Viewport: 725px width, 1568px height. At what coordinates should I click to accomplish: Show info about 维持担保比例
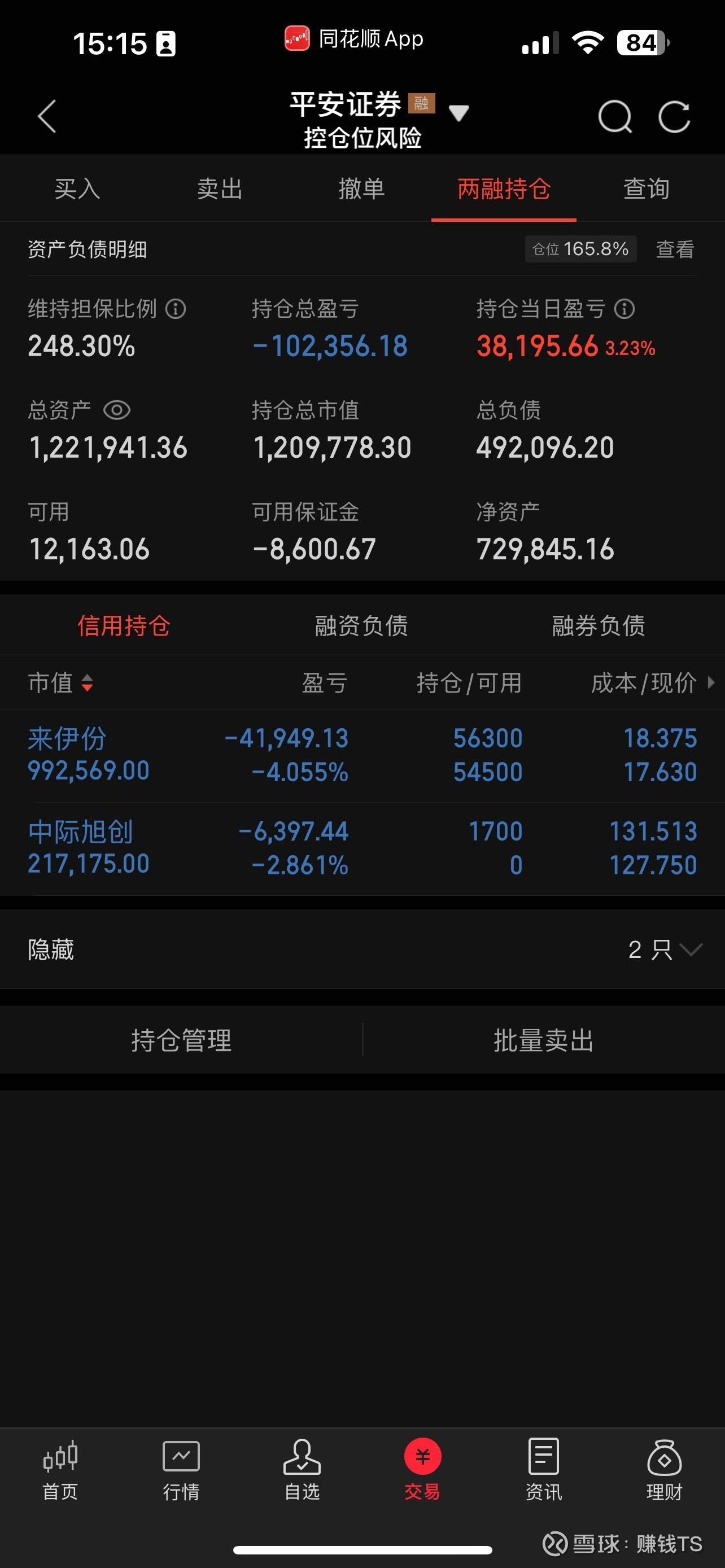click(176, 309)
